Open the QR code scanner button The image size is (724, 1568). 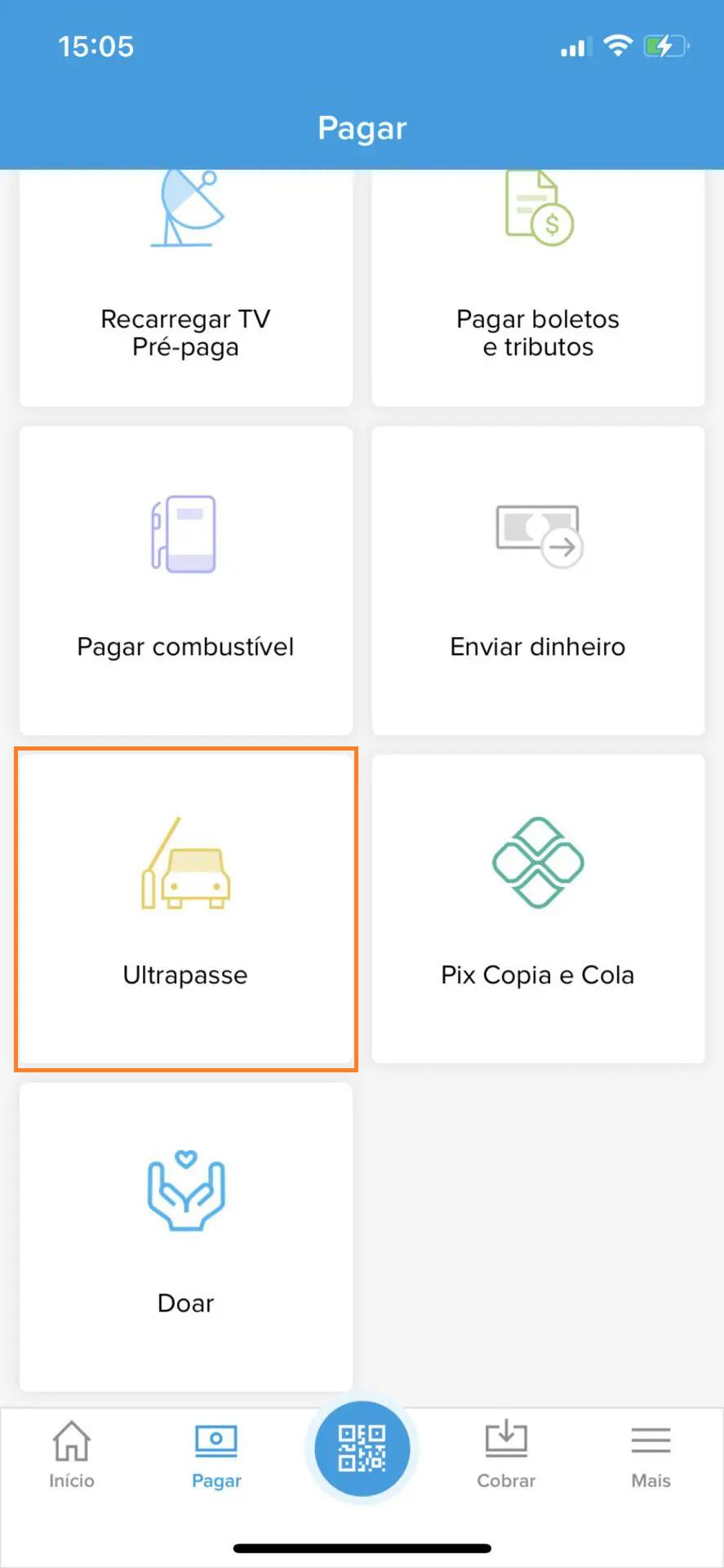pos(362,1448)
